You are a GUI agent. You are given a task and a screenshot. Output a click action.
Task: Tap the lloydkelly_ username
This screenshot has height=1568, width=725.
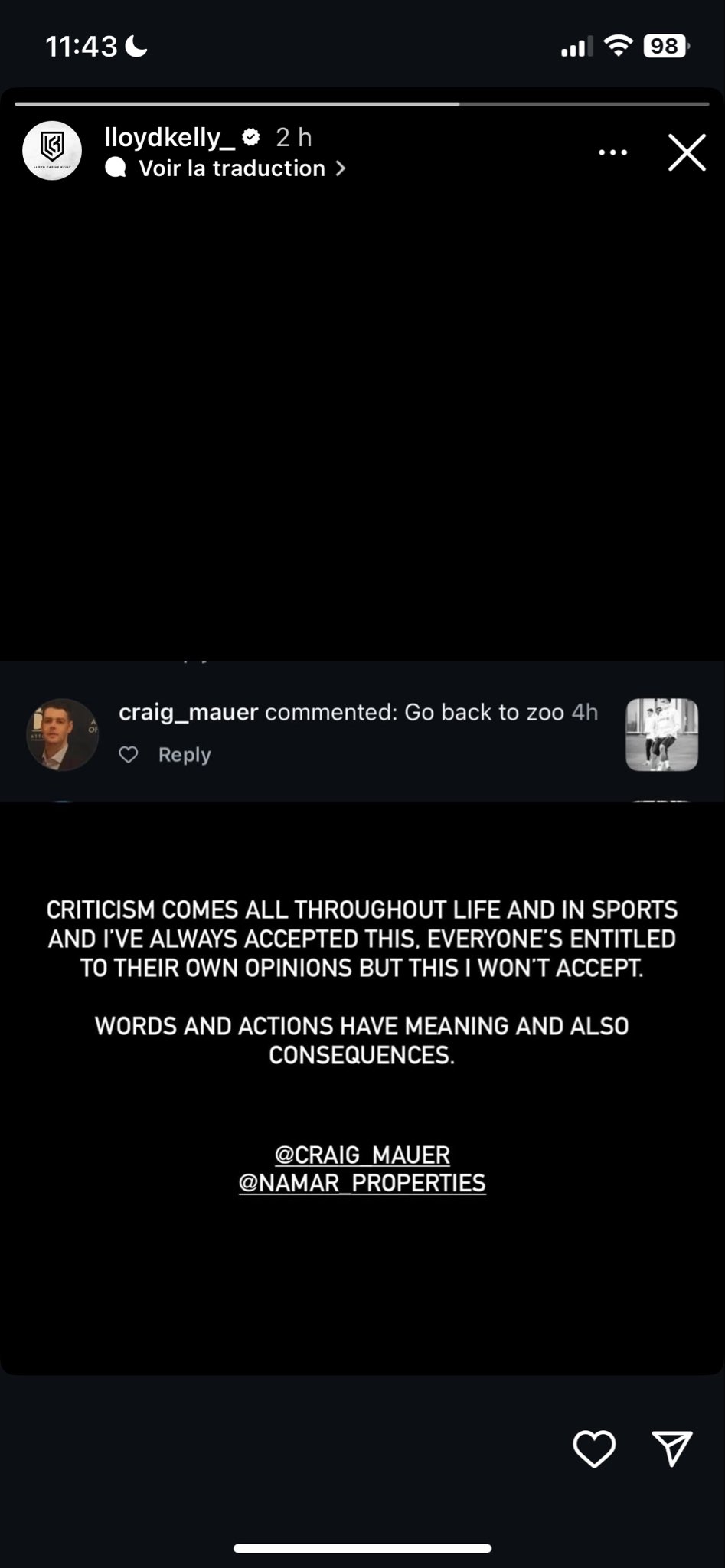pos(169,137)
